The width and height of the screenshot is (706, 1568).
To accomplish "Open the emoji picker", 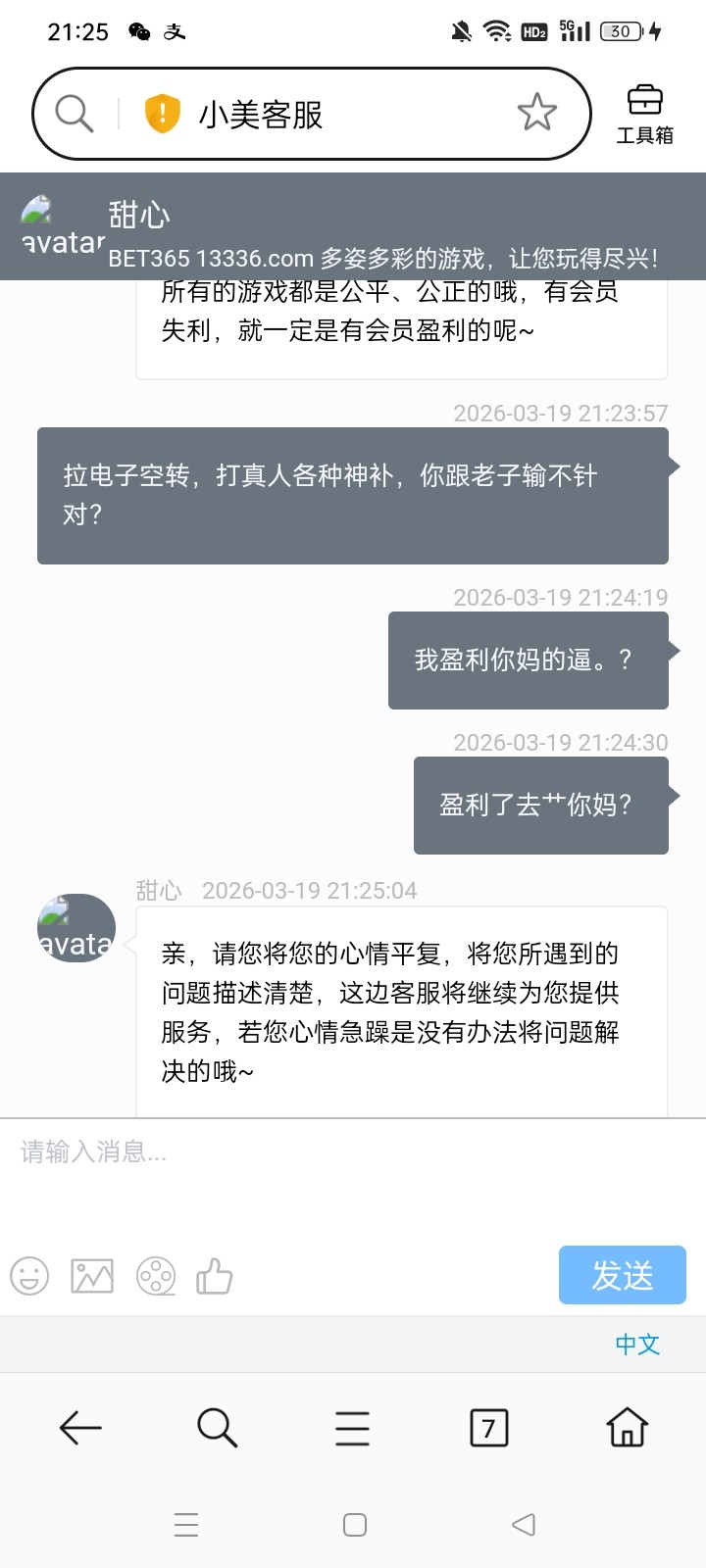I will [29, 1276].
